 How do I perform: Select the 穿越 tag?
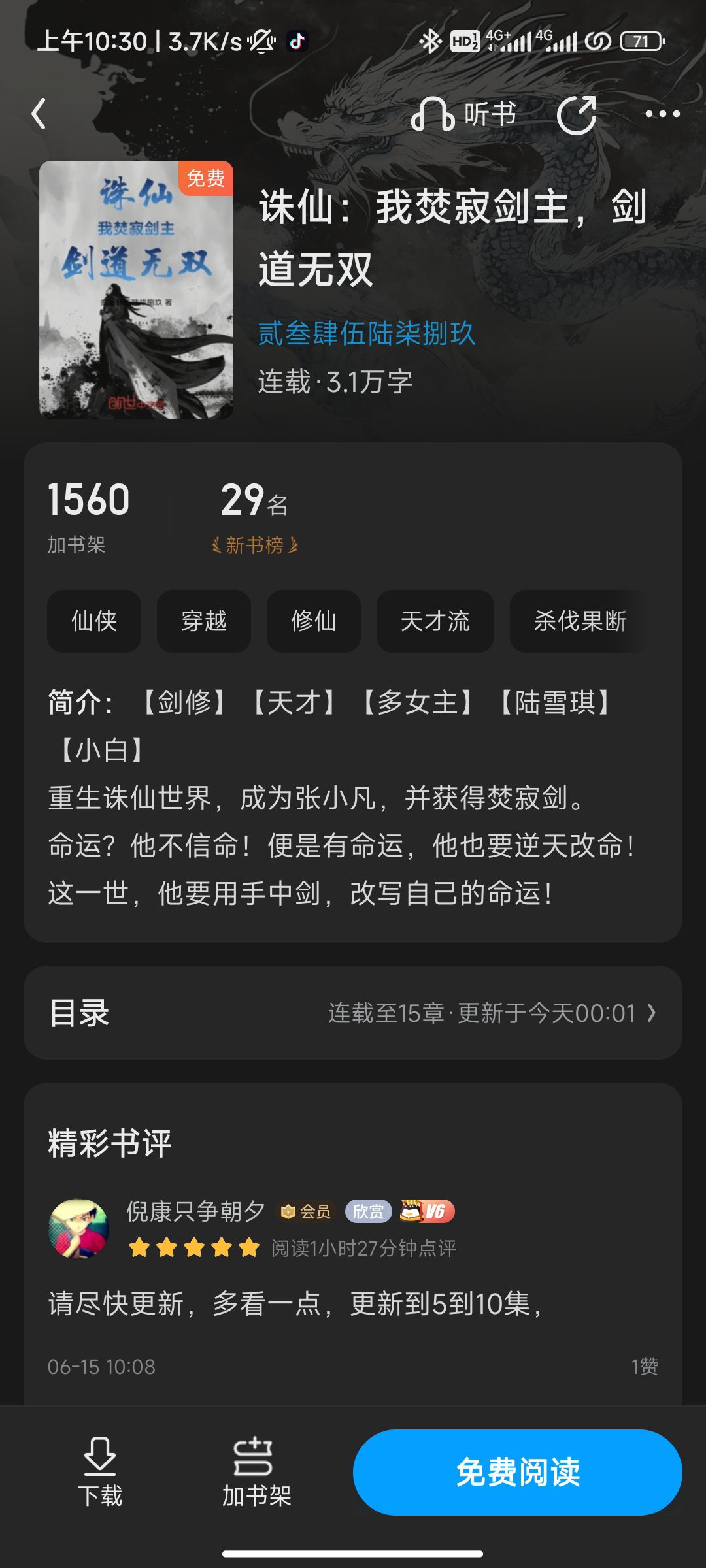204,621
